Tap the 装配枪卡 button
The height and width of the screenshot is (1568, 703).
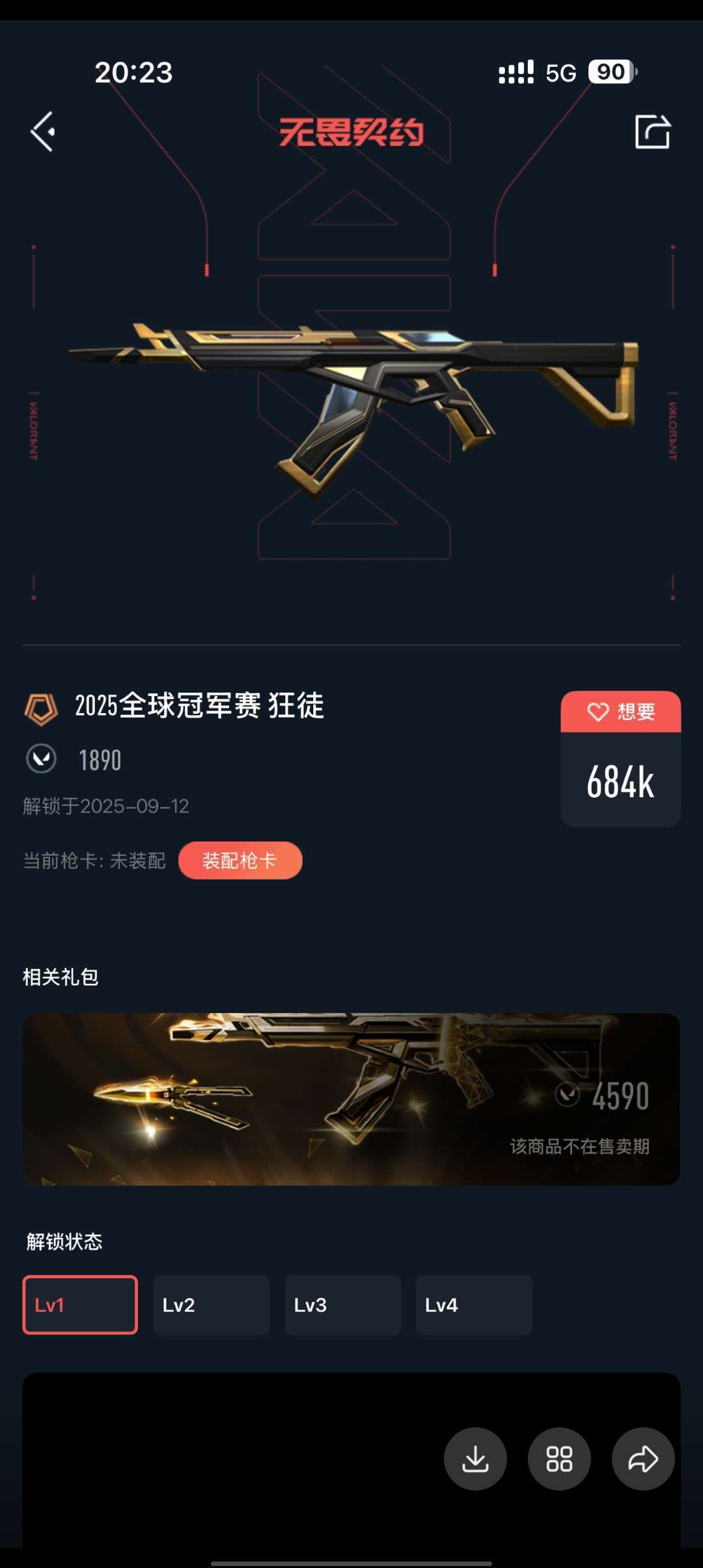click(x=240, y=860)
